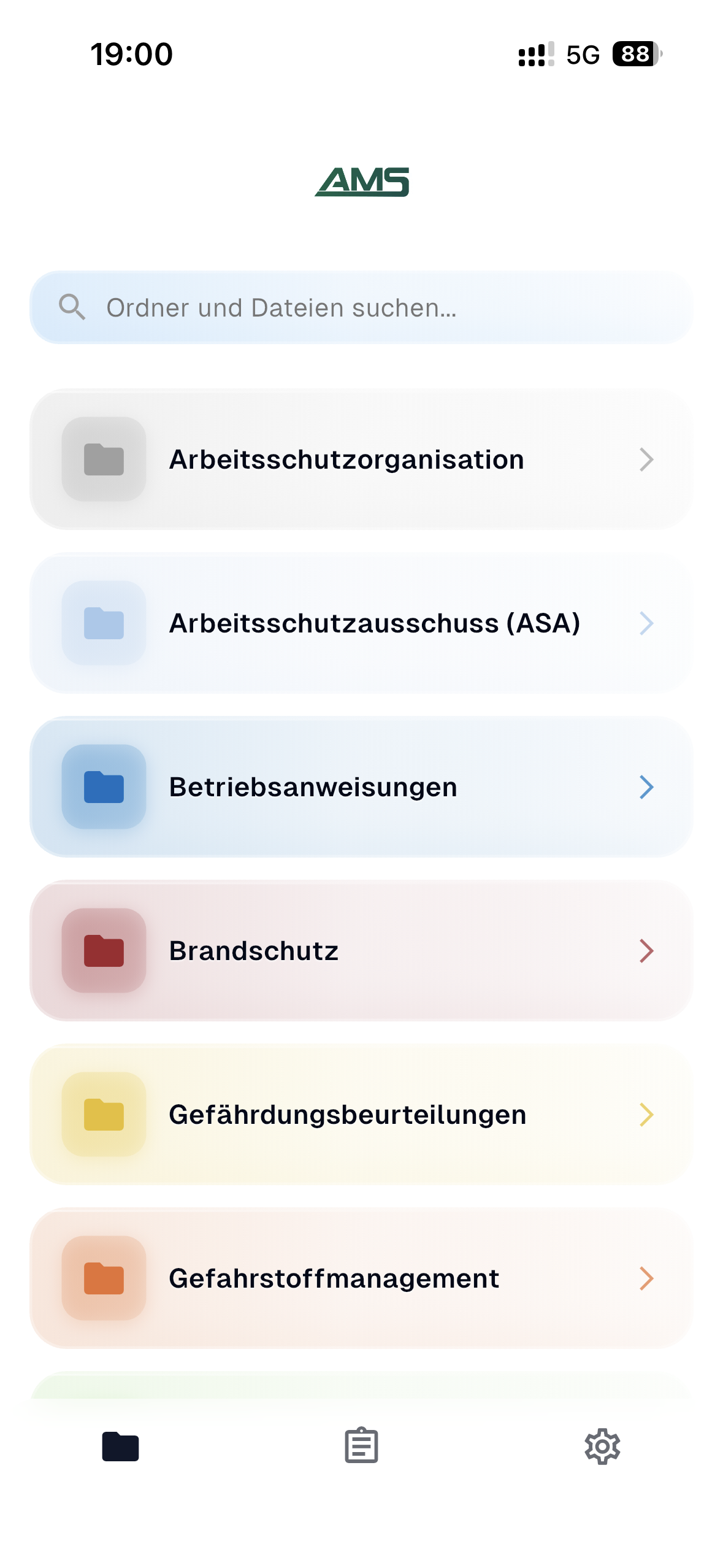
Task: Expand Arbeitsschutzausschuss (ASA) via its chevron
Action: (x=646, y=623)
